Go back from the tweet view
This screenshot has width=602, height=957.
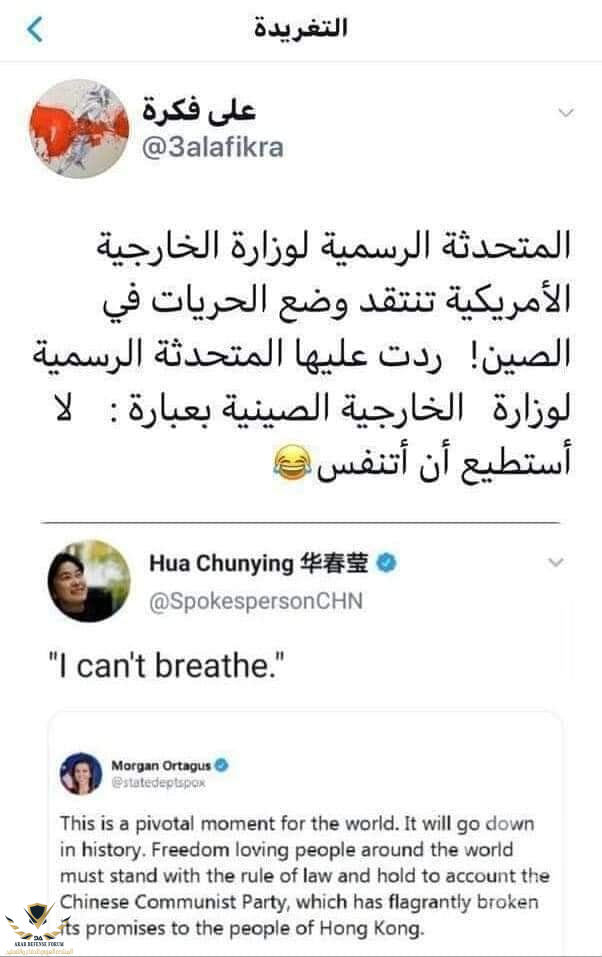(35, 29)
